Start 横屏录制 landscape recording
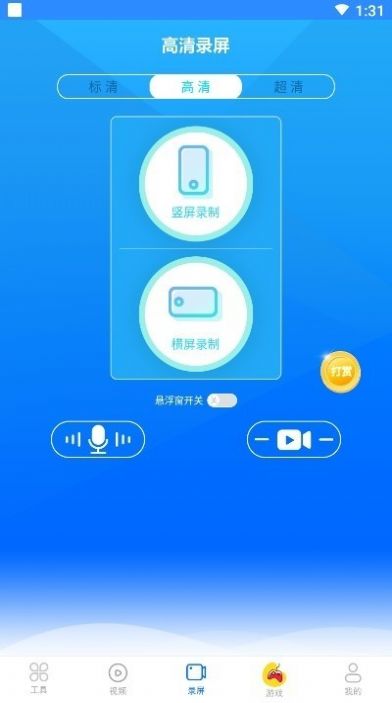This screenshot has height=703, width=392. [196, 314]
